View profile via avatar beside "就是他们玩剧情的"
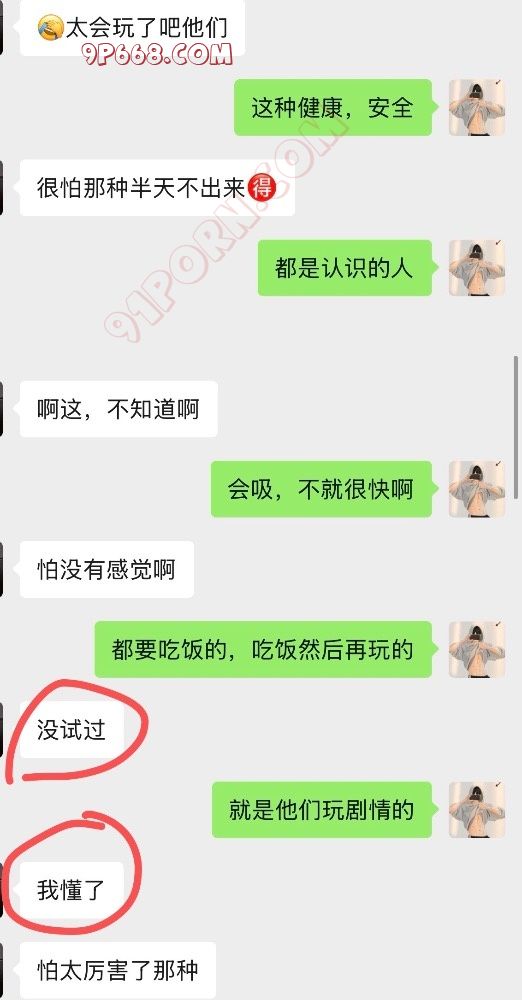Image resolution: width=522 pixels, height=1000 pixels. pos(477,810)
